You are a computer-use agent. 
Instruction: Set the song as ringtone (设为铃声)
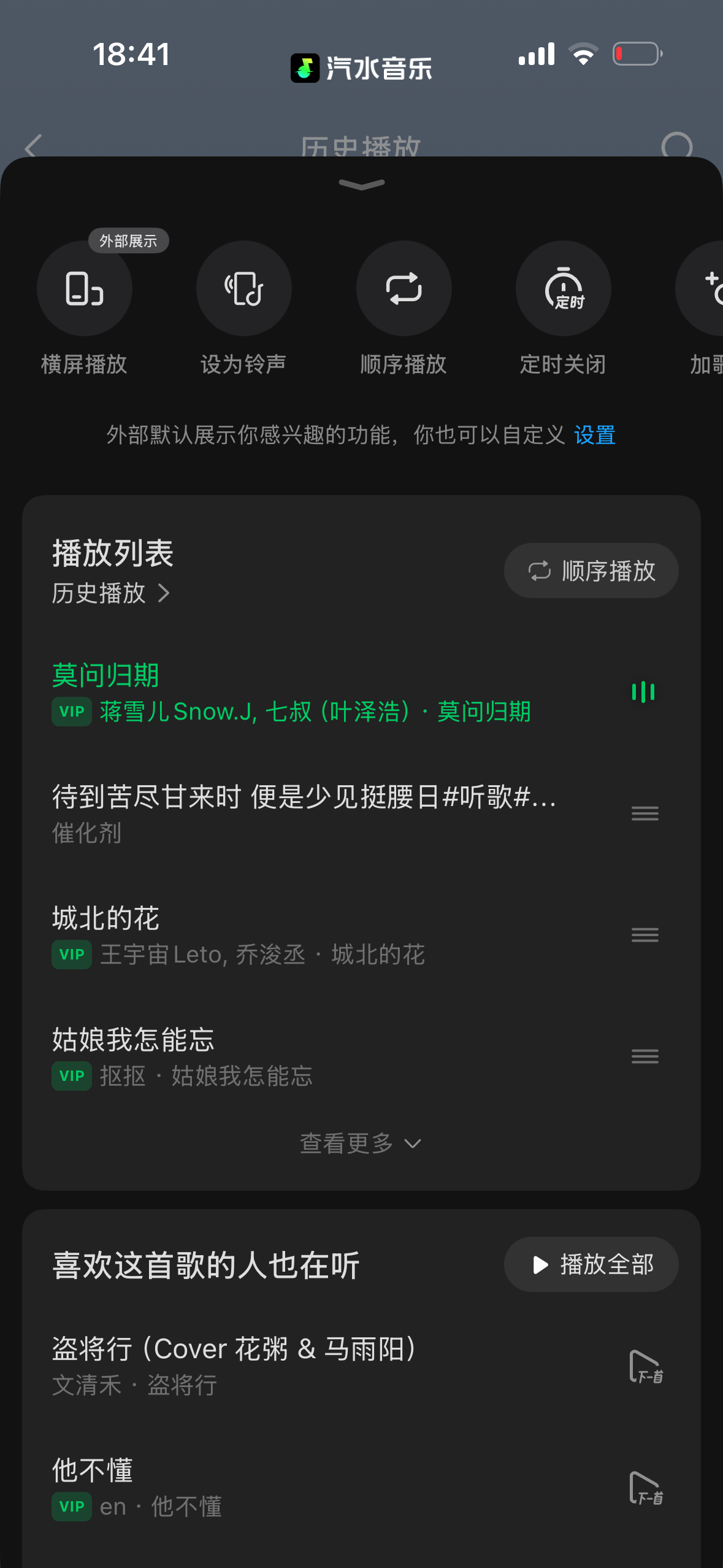pos(244,288)
